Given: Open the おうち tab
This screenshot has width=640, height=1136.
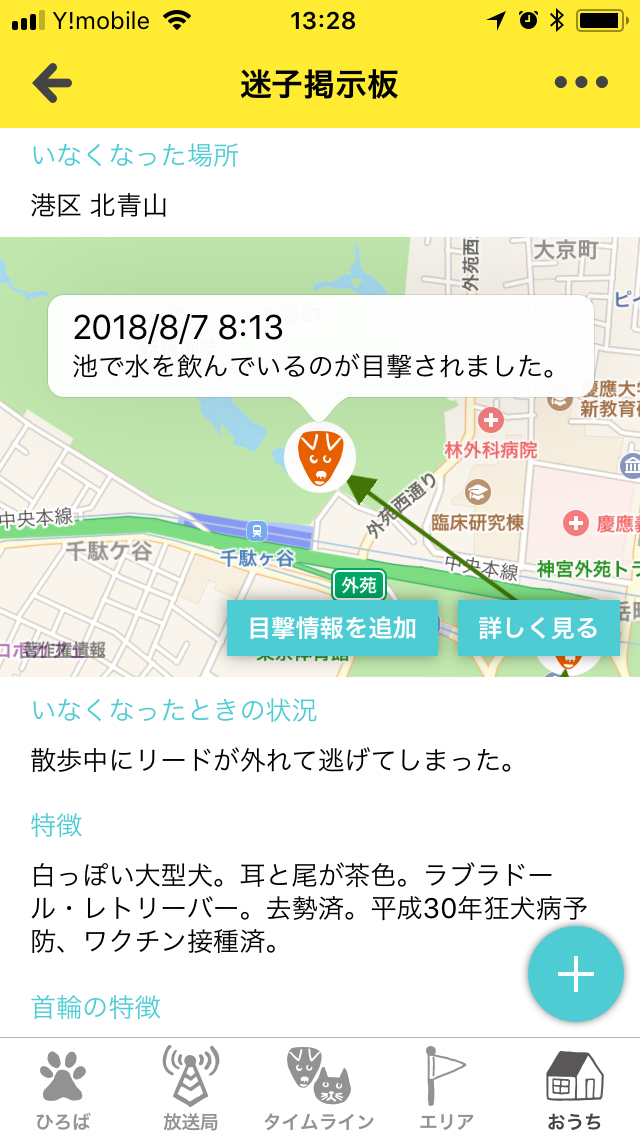Looking at the screenshot, I should click(x=574, y=1088).
